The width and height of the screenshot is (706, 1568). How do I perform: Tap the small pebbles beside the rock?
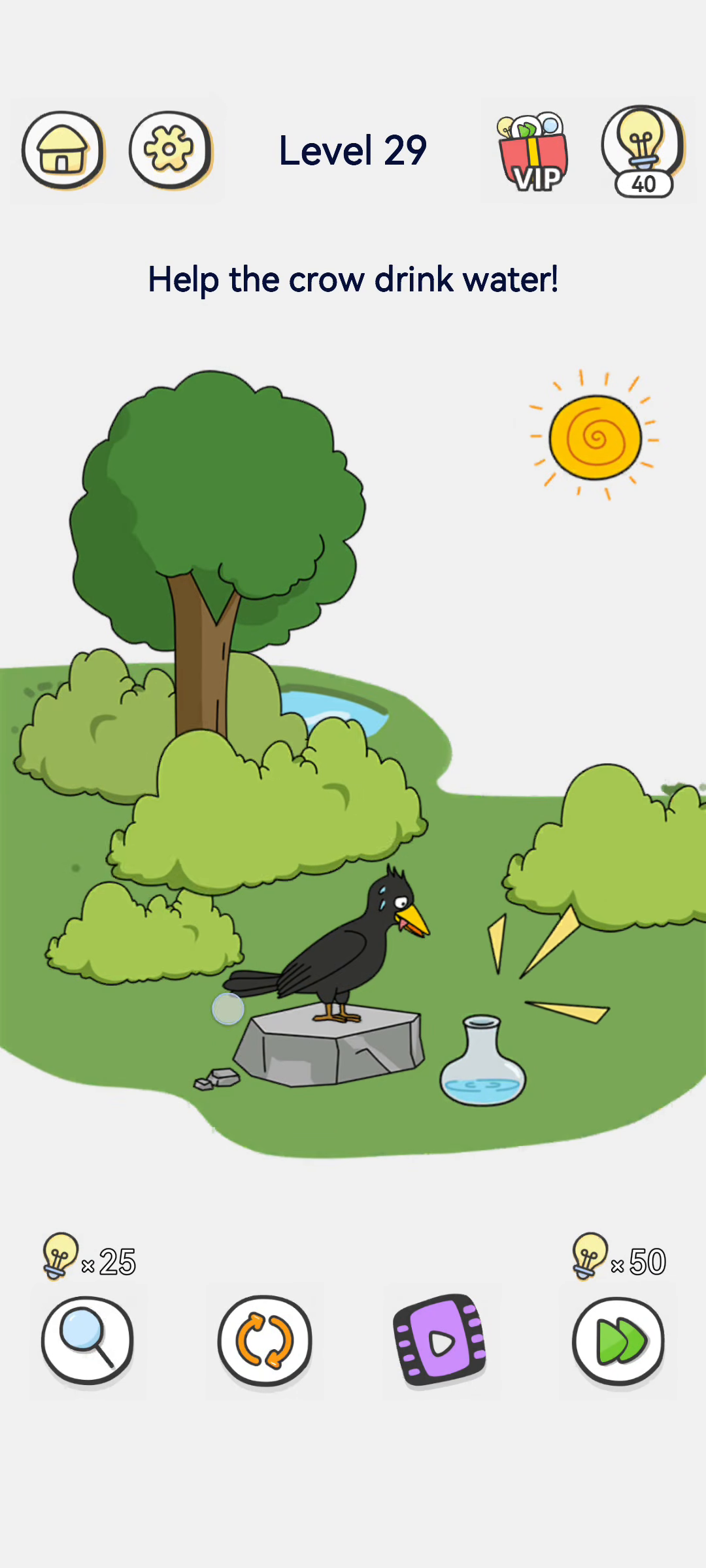pyautogui.click(x=217, y=1079)
